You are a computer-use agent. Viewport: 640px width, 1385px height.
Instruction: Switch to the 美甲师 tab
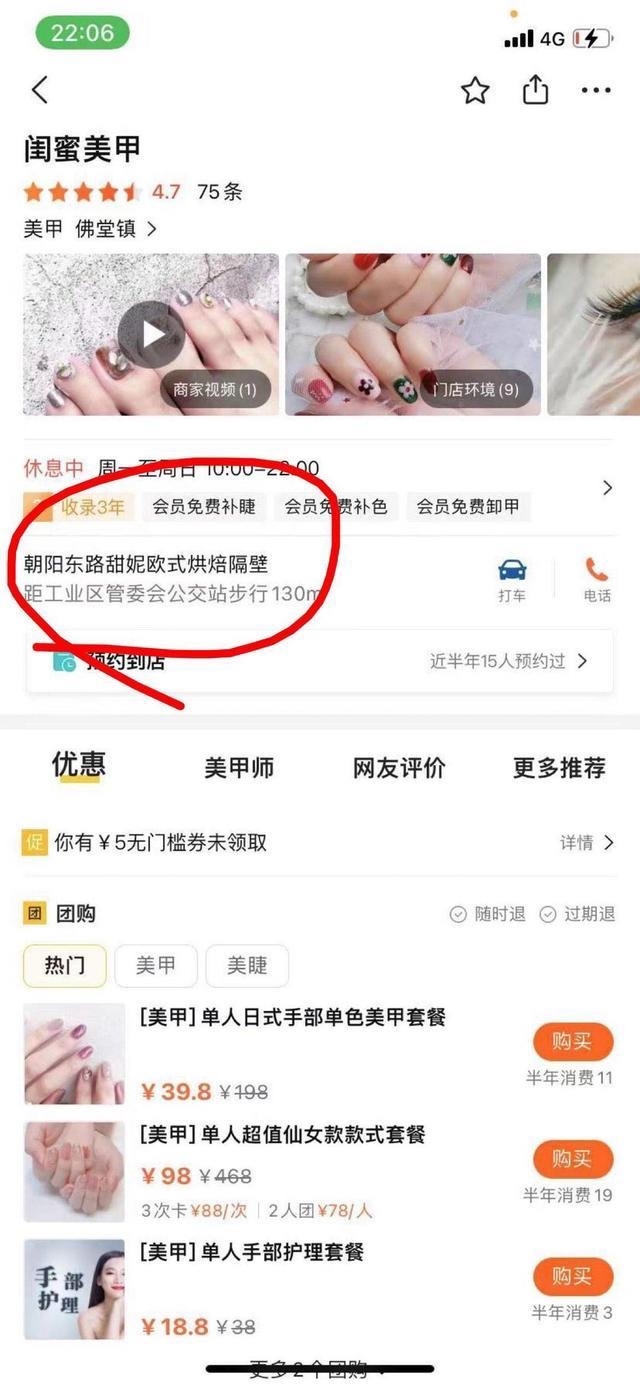click(x=239, y=768)
